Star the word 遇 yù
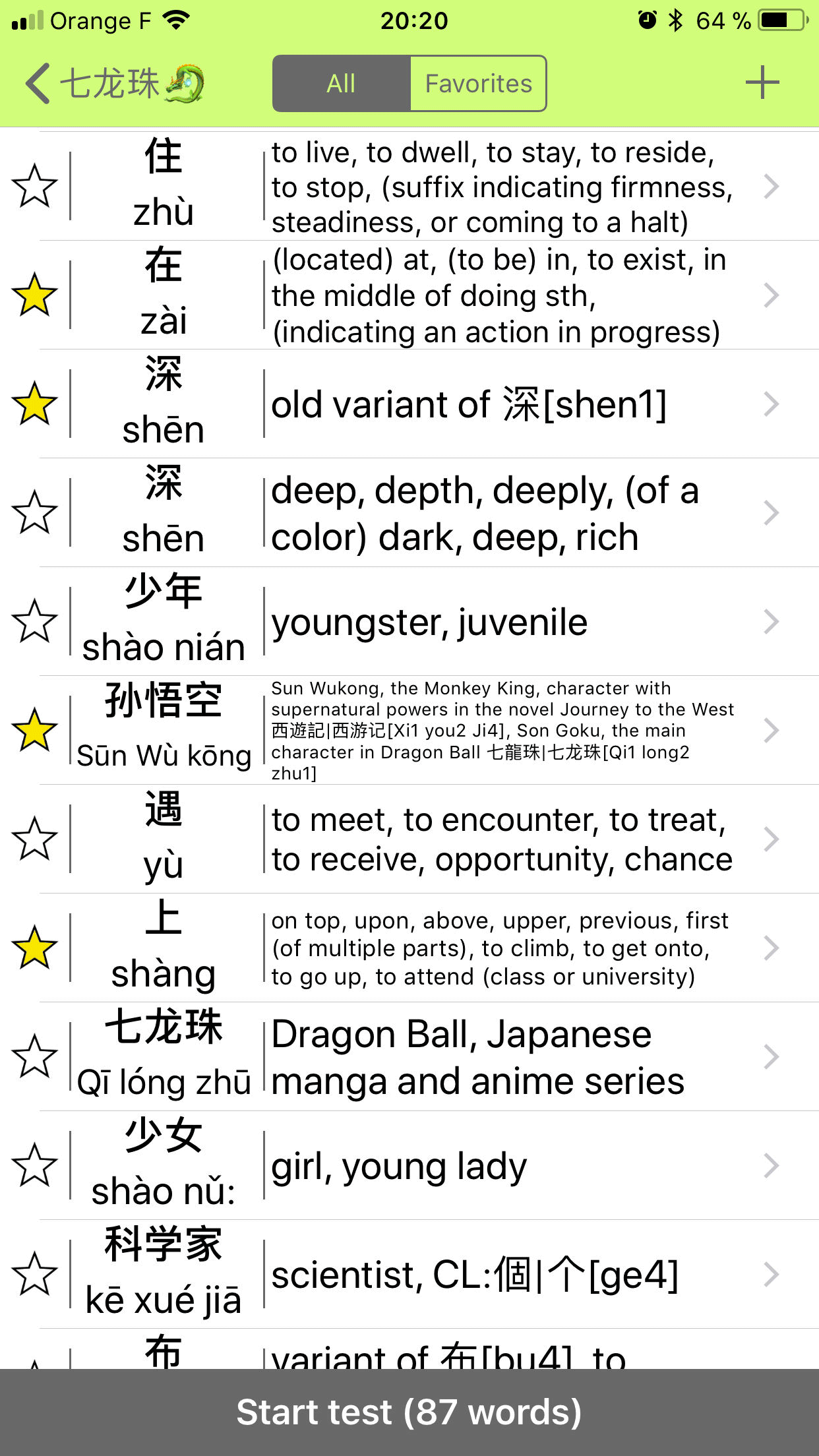The width and height of the screenshot is (819, 1456). pos(34,839)
